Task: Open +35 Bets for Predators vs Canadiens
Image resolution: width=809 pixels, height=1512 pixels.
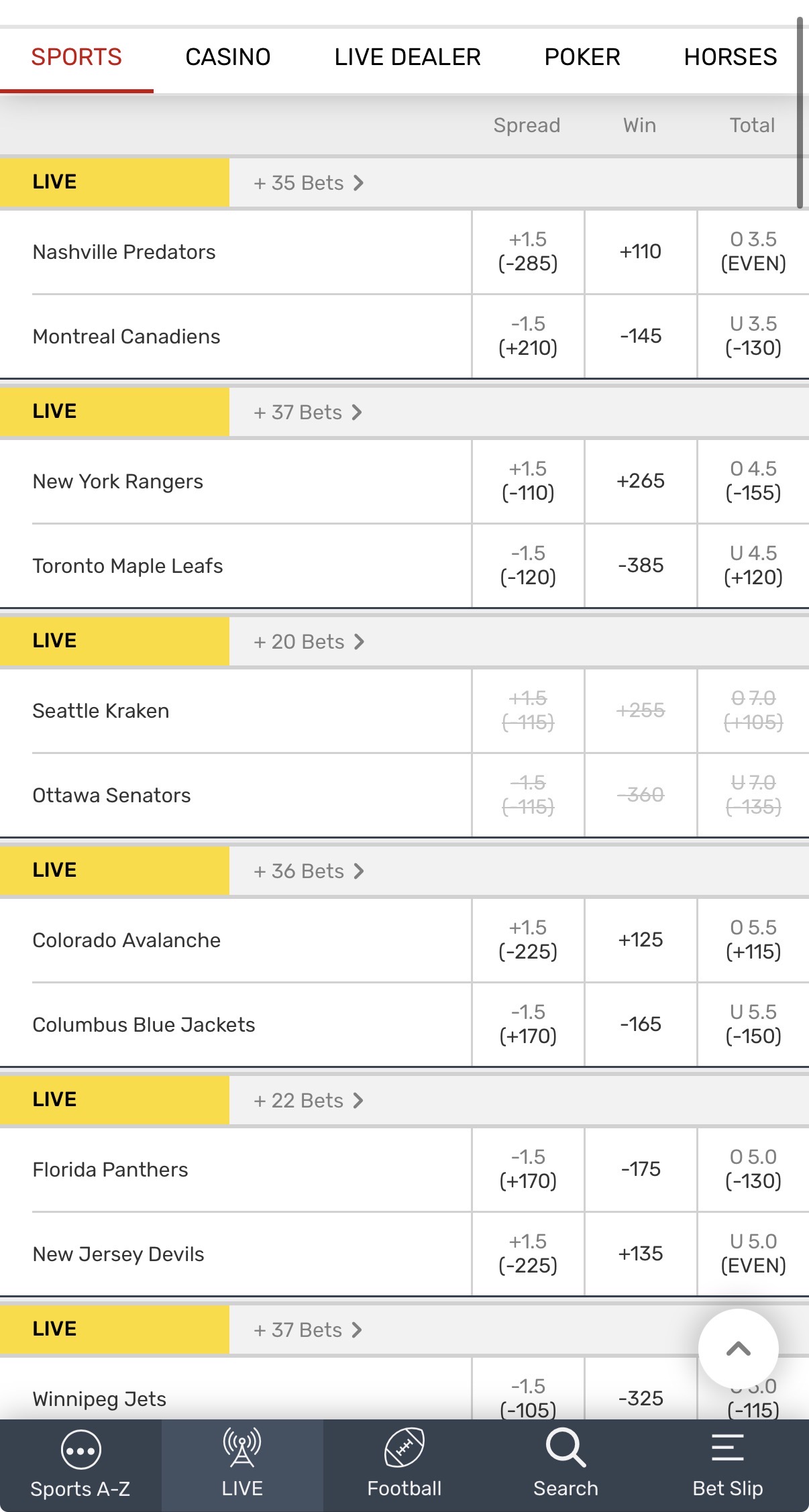Action: click(309, 183)
